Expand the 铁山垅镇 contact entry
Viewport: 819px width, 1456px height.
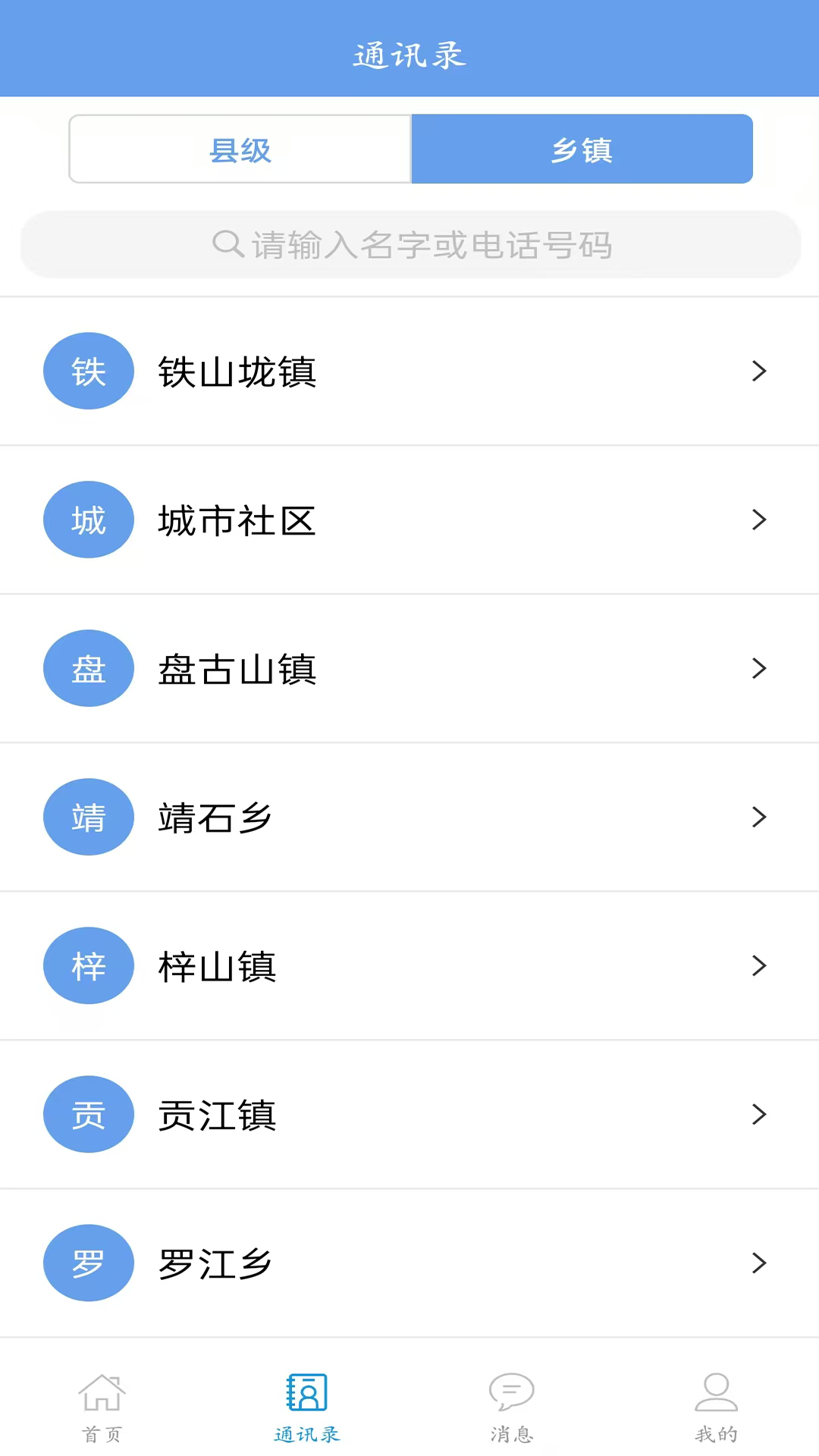click(x=409, y=371)
